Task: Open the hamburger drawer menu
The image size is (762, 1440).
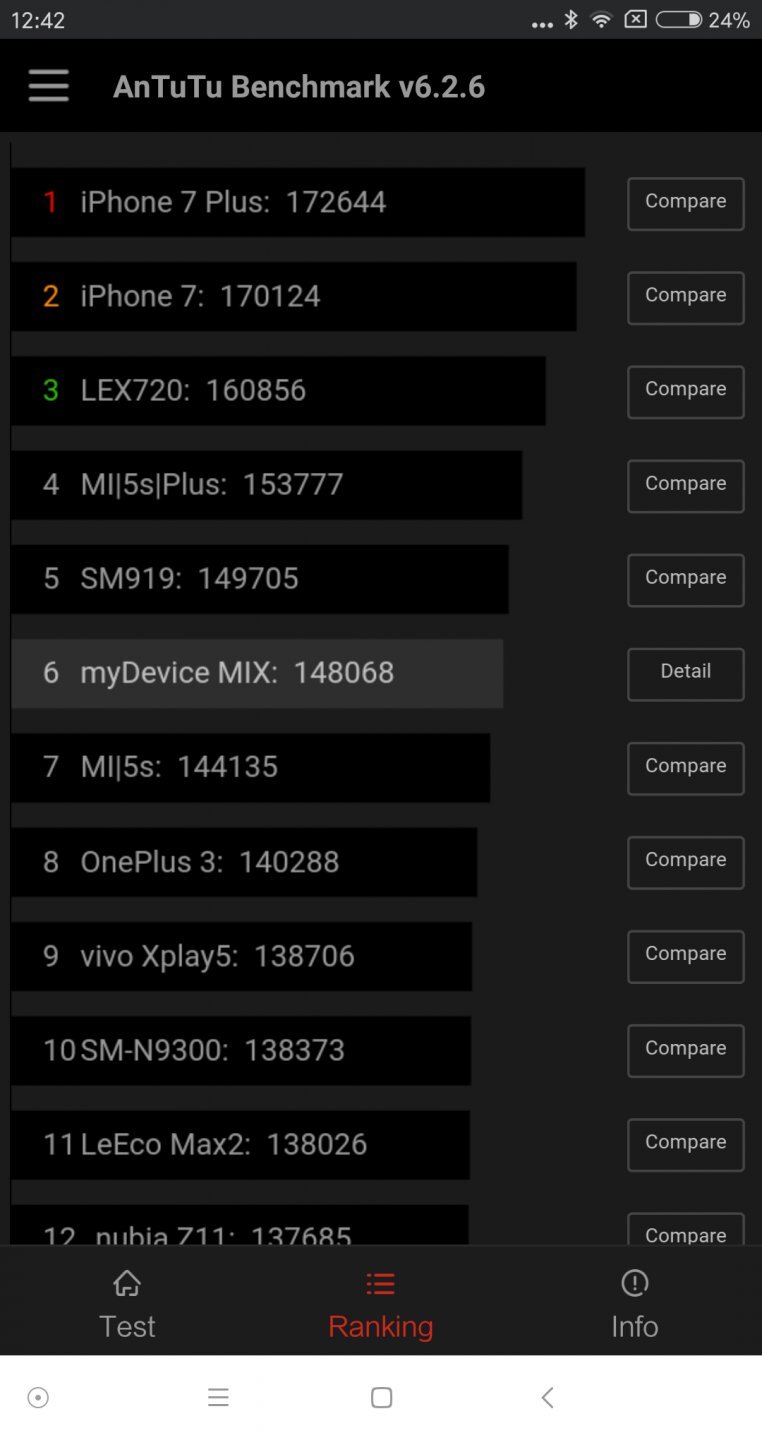Action: tap(48, 86)
